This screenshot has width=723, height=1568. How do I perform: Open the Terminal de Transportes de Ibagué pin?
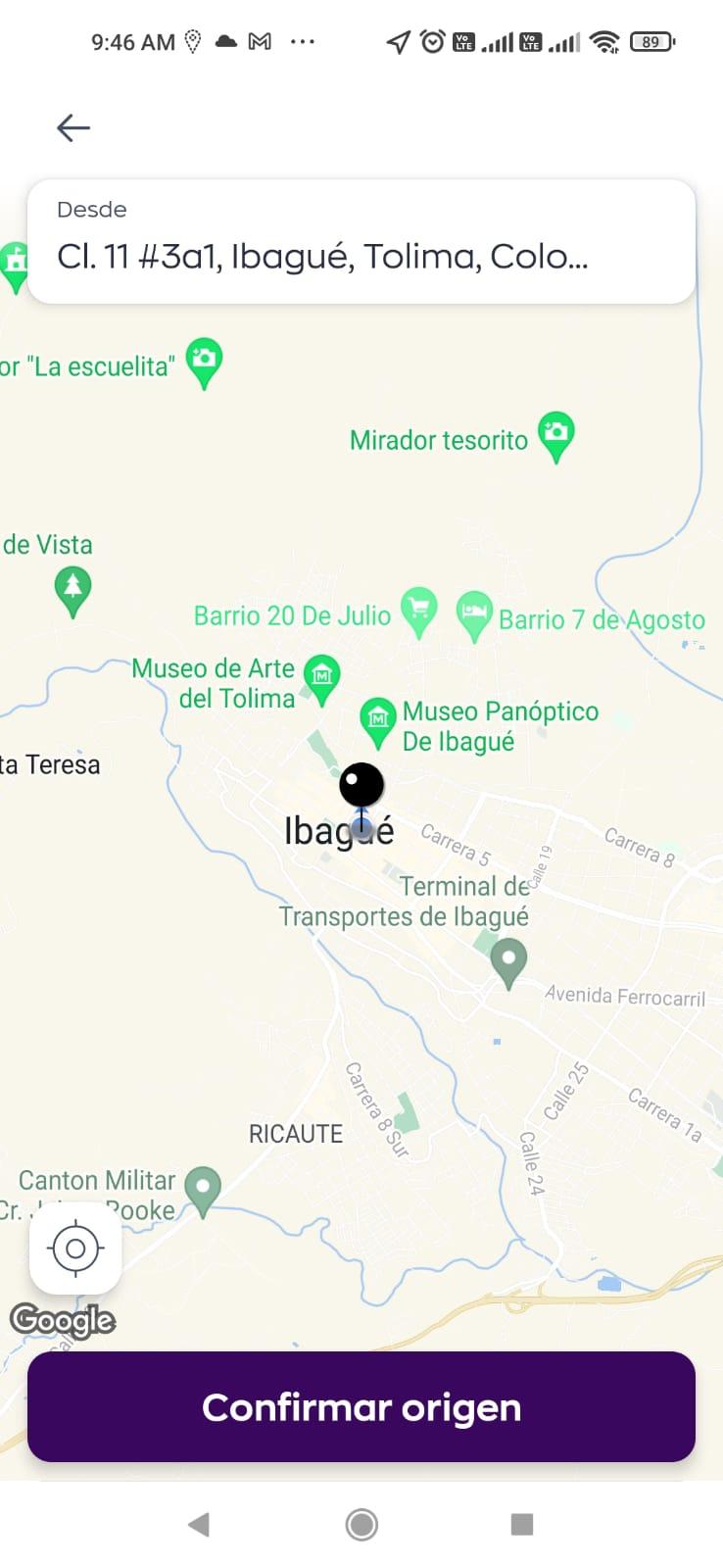coord(508,962)
